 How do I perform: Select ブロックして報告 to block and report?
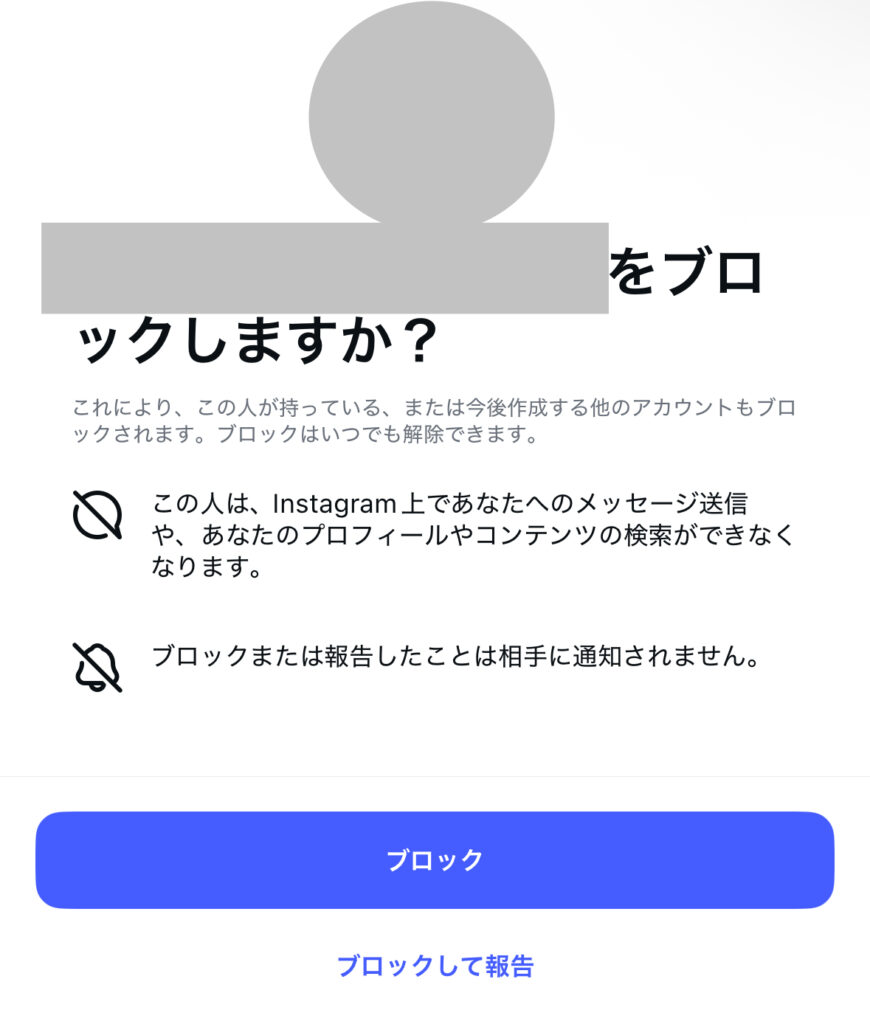pos(435,966)
